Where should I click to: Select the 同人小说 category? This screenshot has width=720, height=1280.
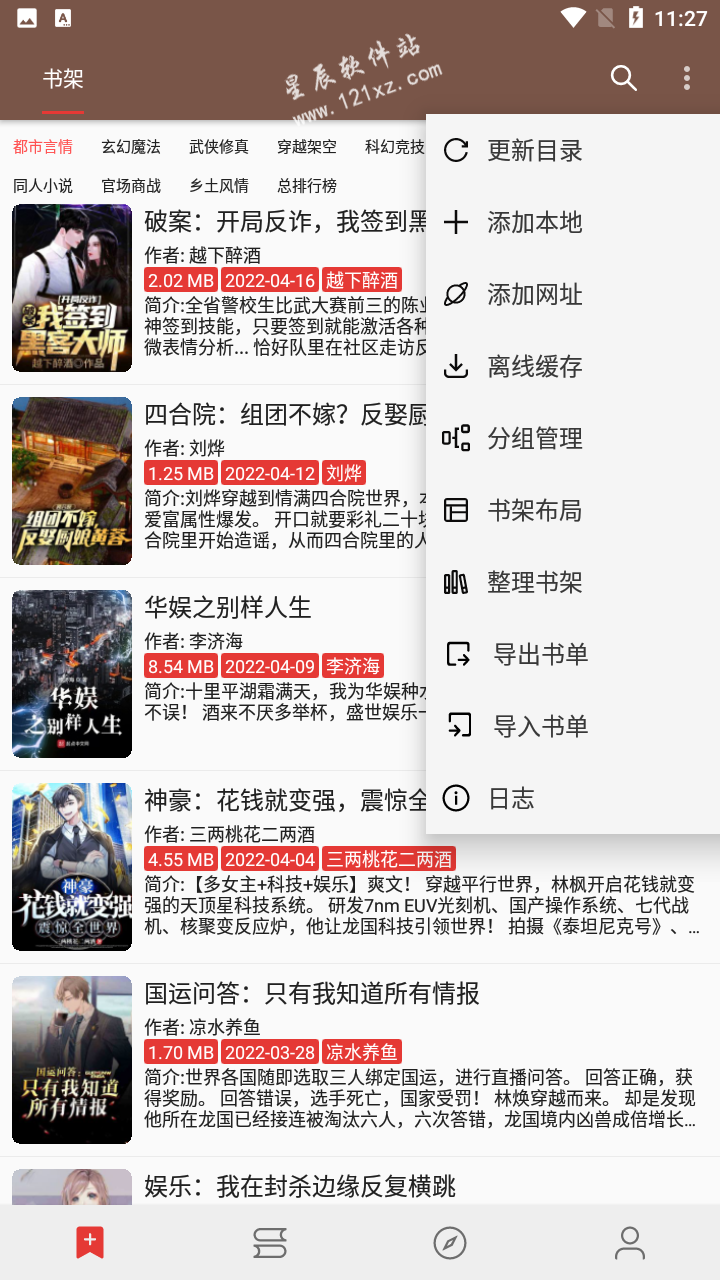[43, 186]
